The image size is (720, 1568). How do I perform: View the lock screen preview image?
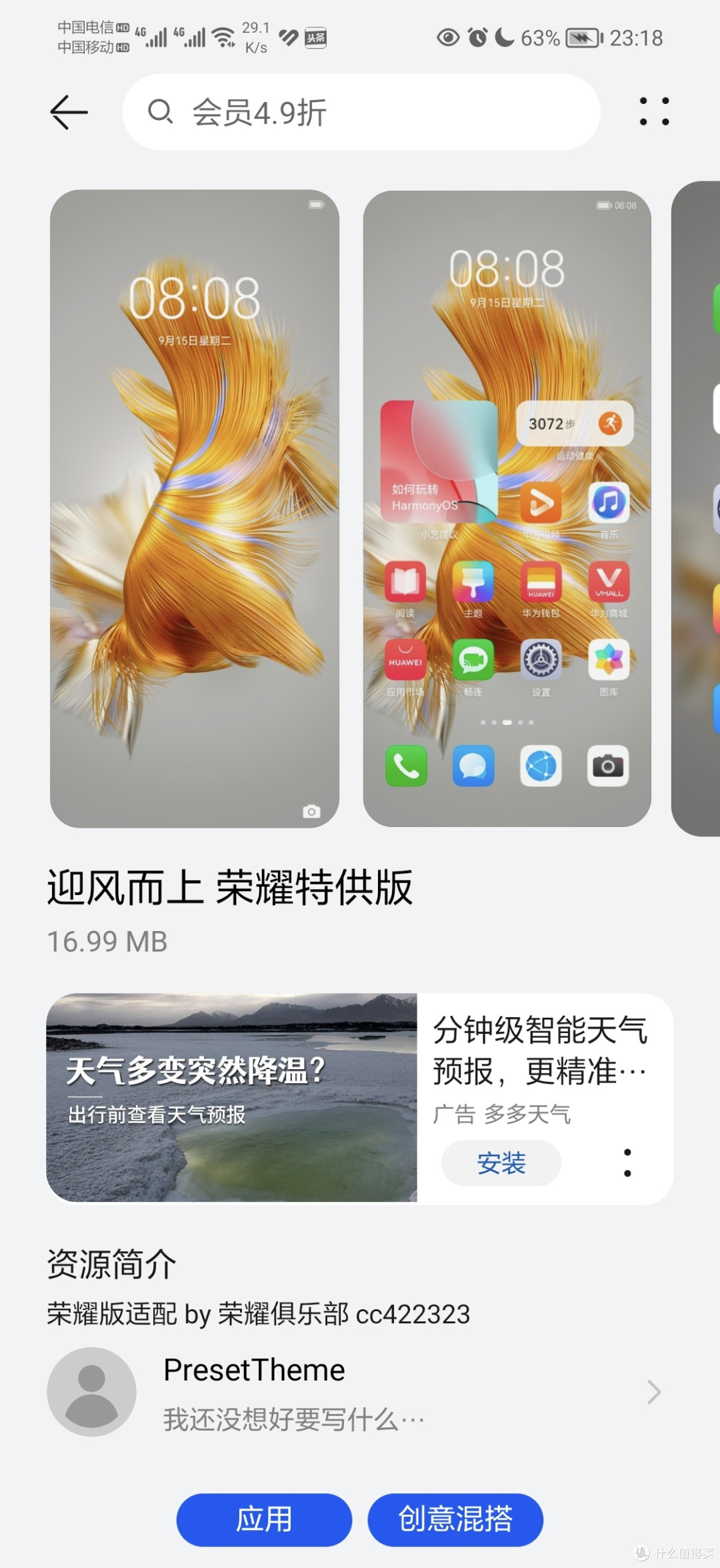[x=195, y=508]
